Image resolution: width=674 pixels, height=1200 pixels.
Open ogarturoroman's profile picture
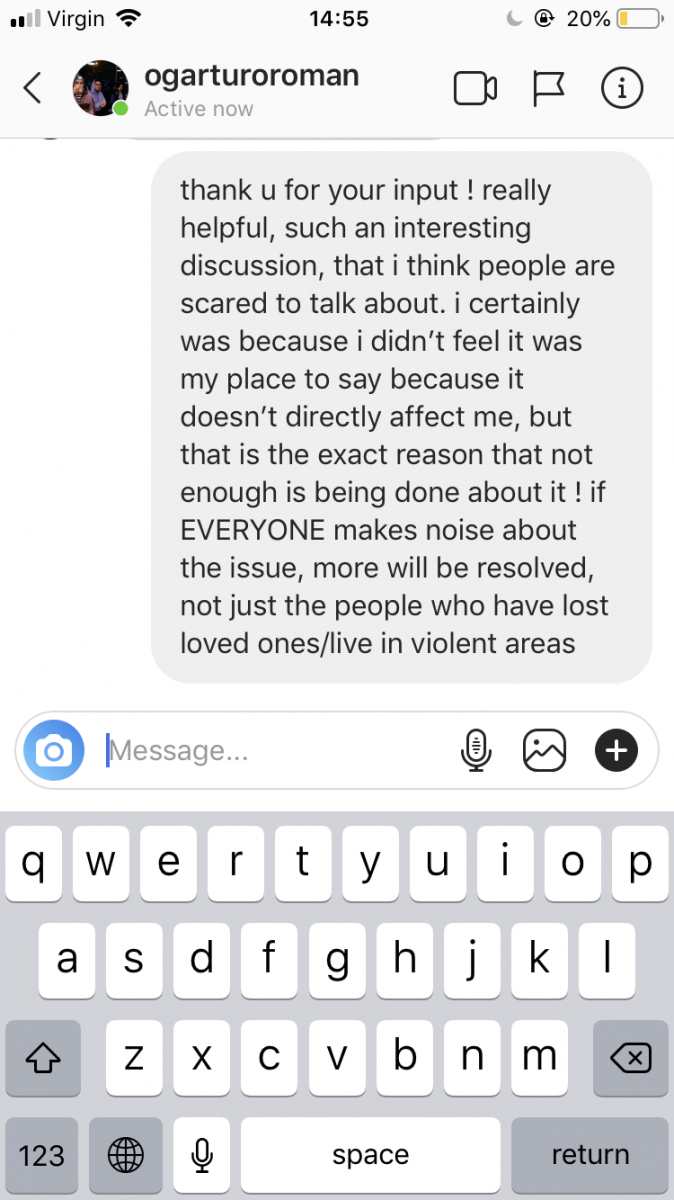coord(100,89)
